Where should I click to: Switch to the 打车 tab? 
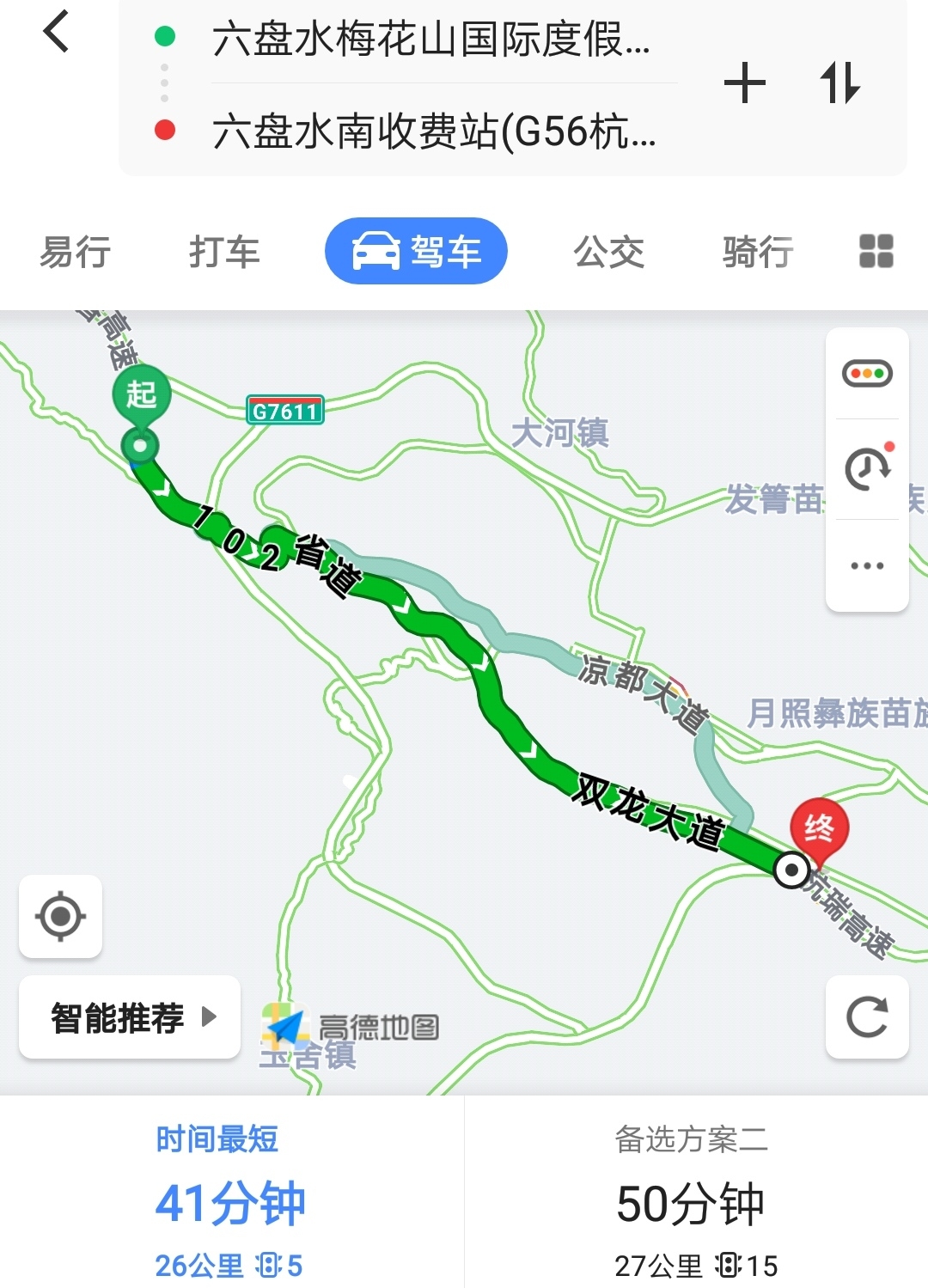click(x=224, y=252)
